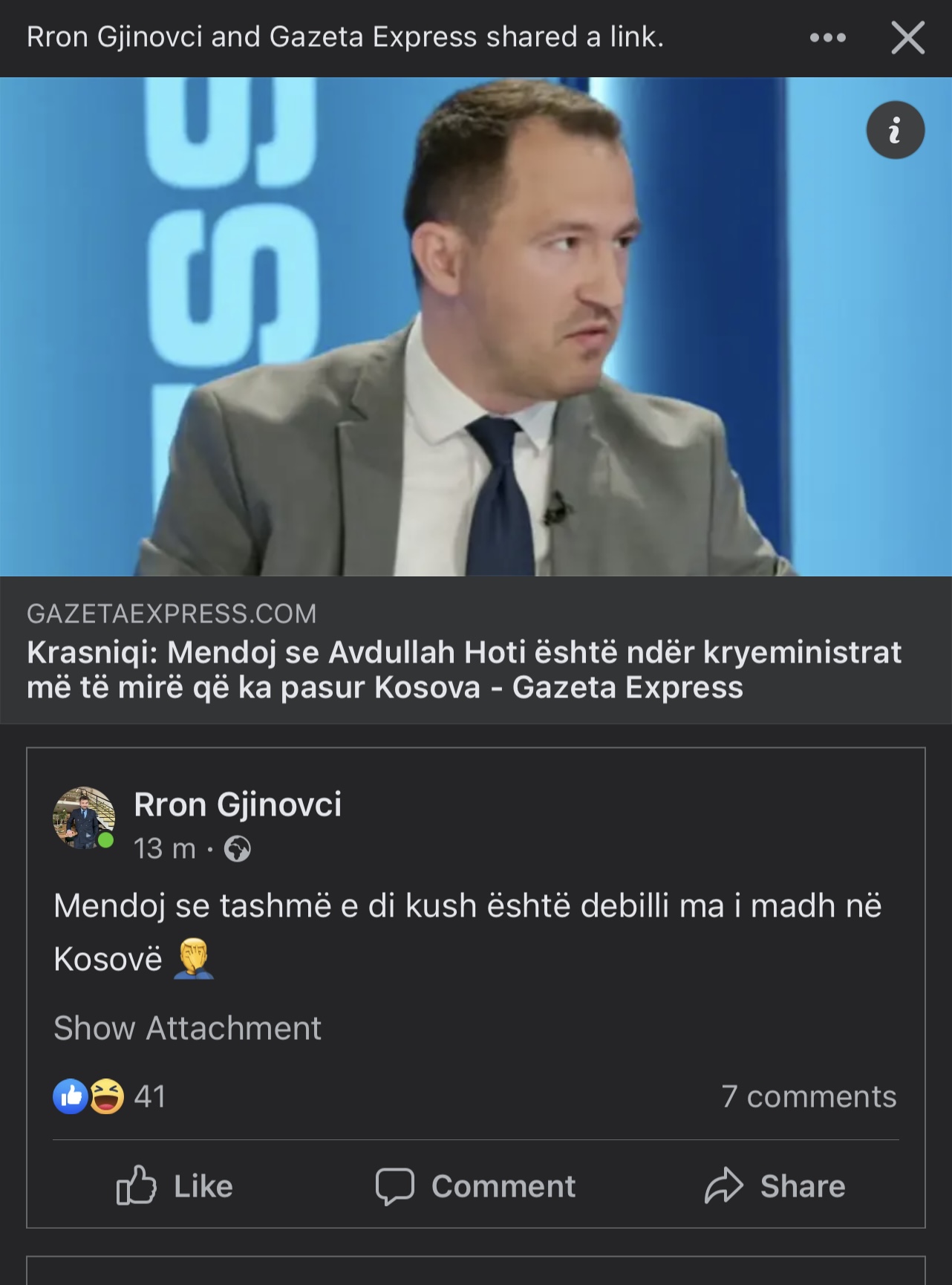
Task: Share Rron Gjinovci's post
Action: (x=775, y=1185)
